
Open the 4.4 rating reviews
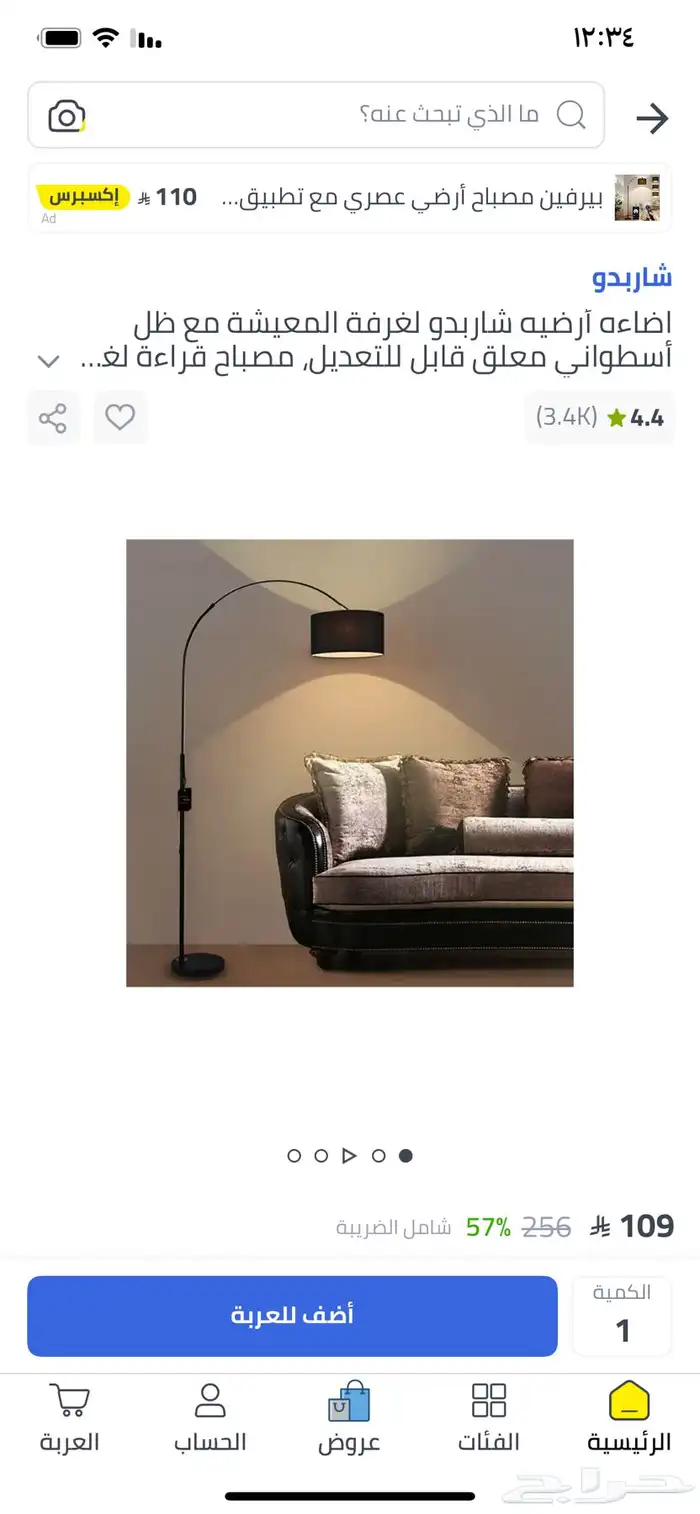600,417
